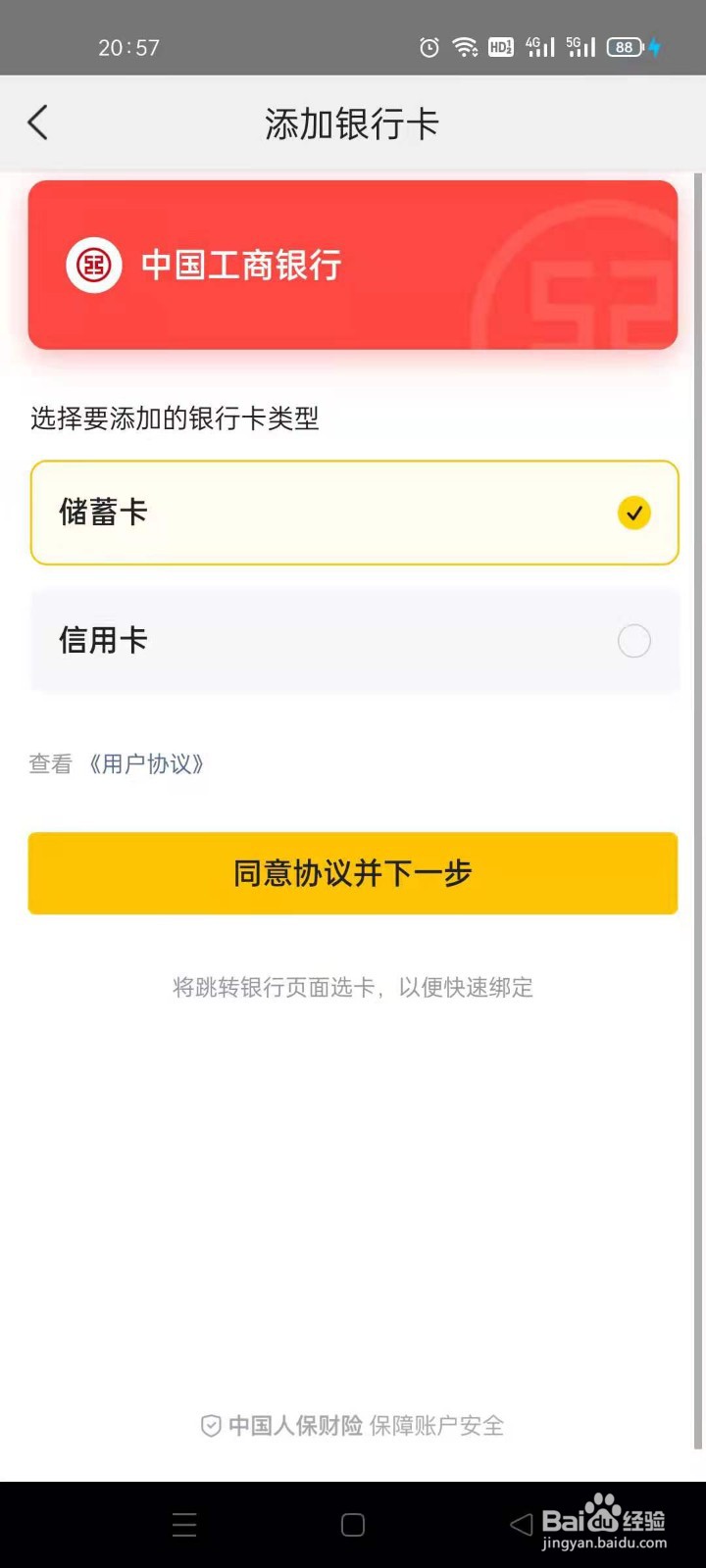Screen dimensions: 706x1568
Task: Tap the yellow checkmark on 储蓄卡
Action: (x=634, y=513)
